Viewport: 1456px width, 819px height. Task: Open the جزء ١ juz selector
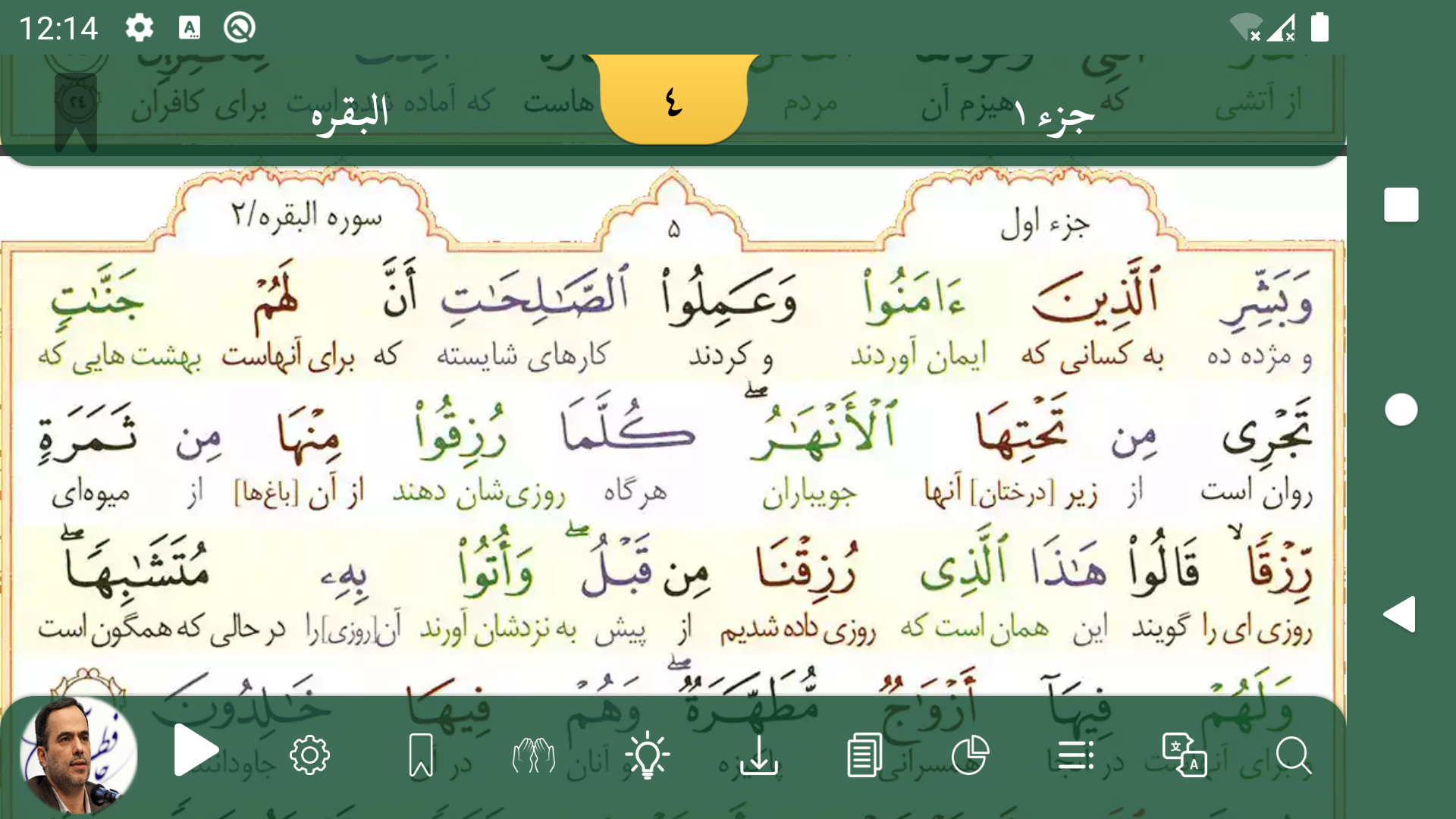(x=1054, y=115)
